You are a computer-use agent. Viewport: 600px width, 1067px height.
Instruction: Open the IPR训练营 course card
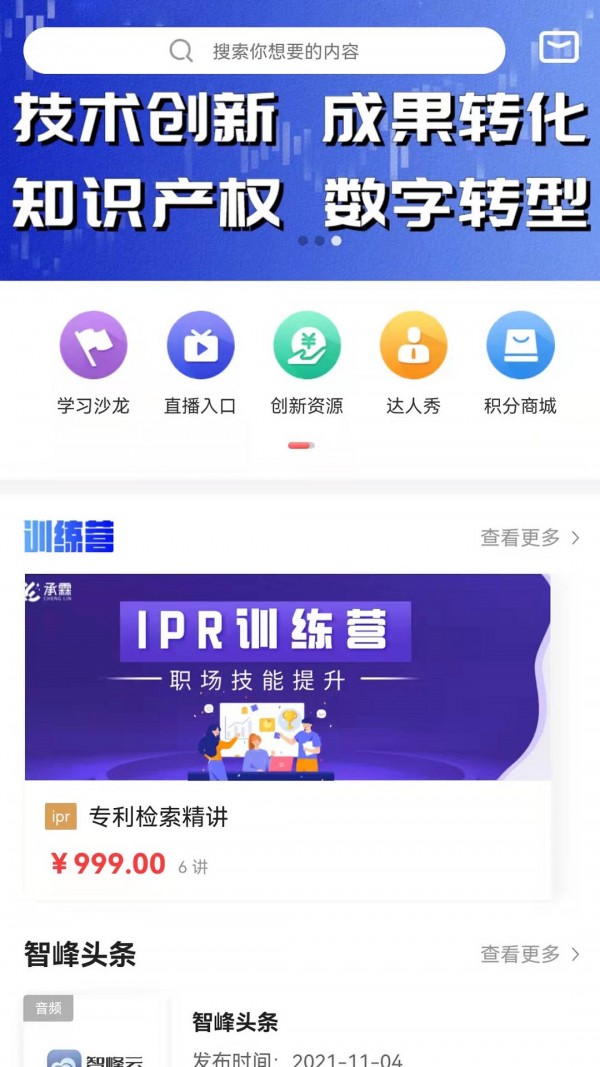pos(288,735)
